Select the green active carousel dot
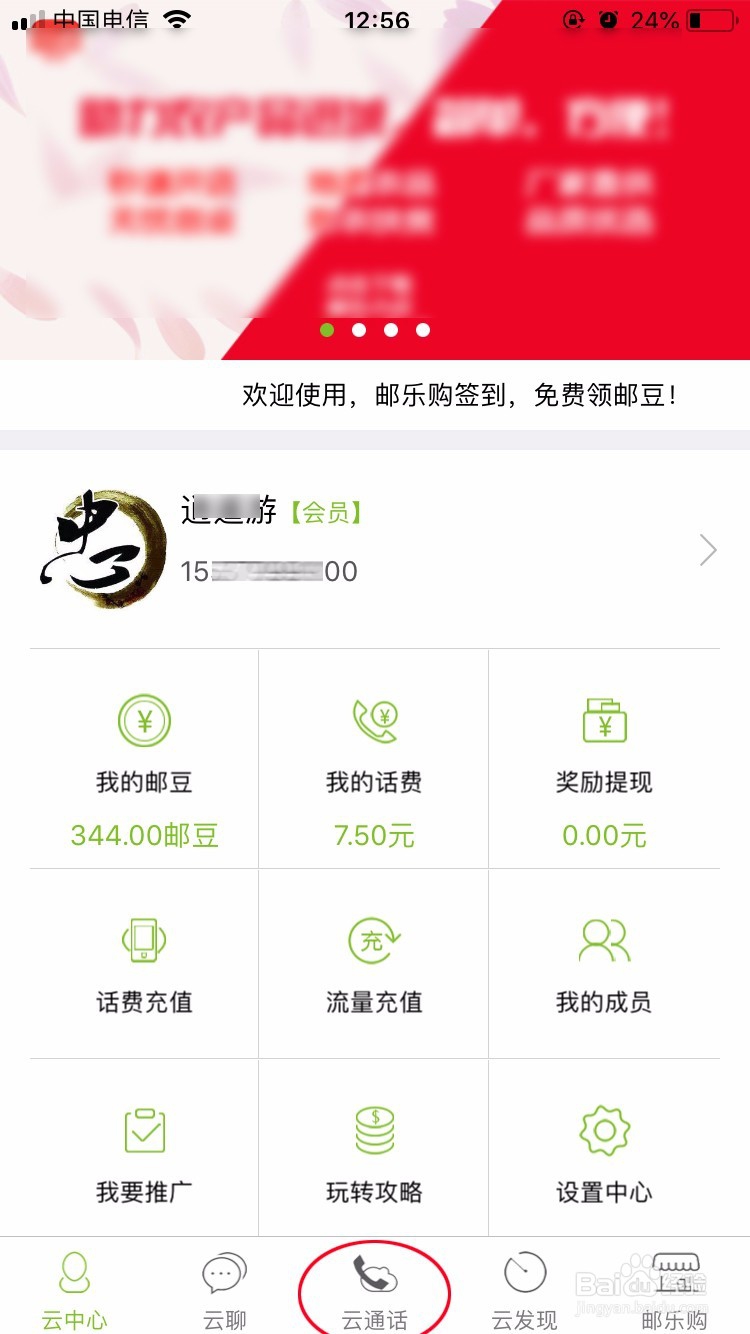 [x=325, y=329]
